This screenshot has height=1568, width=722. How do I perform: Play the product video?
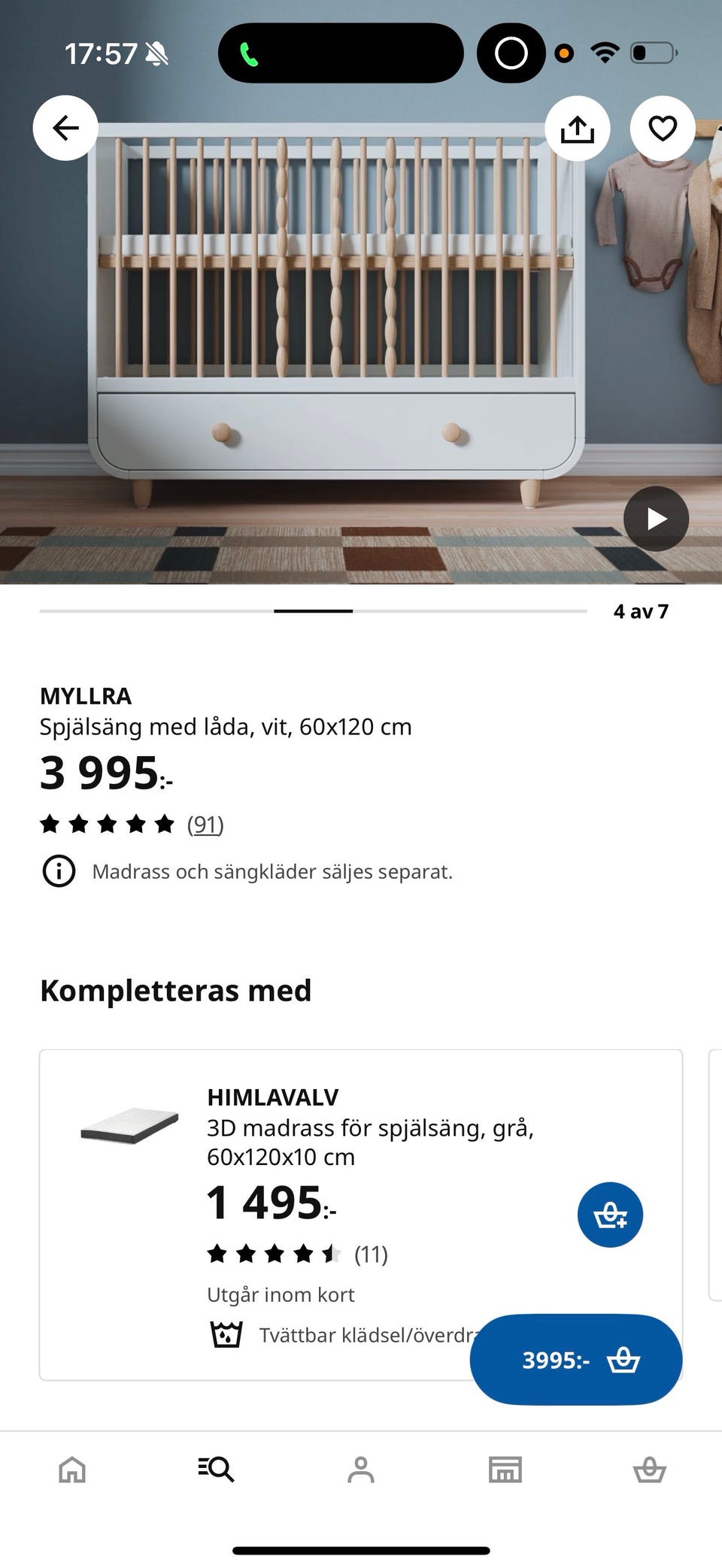[x=655, y=517]
